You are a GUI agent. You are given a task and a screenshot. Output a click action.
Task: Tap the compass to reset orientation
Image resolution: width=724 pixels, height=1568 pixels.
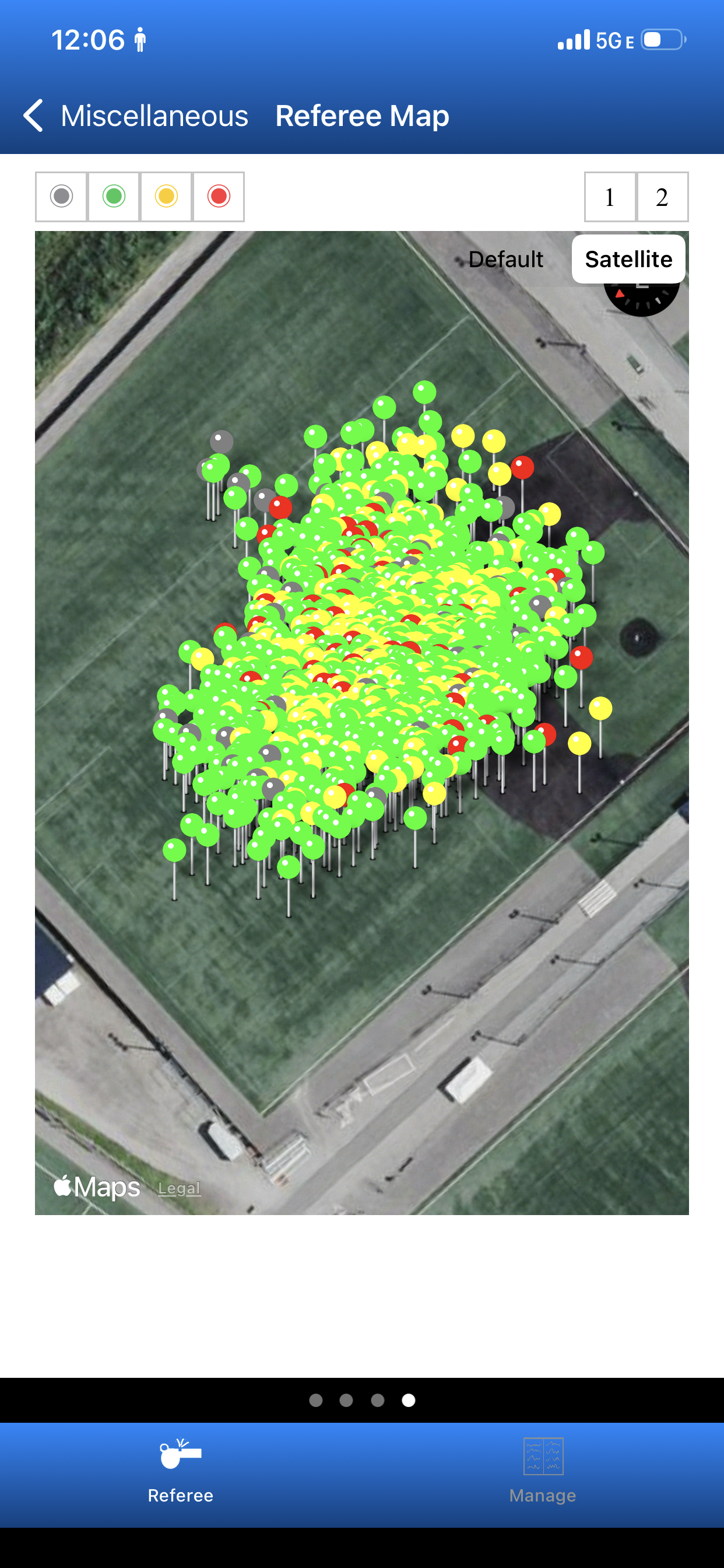pyautogui.click(x=641, y=299)
